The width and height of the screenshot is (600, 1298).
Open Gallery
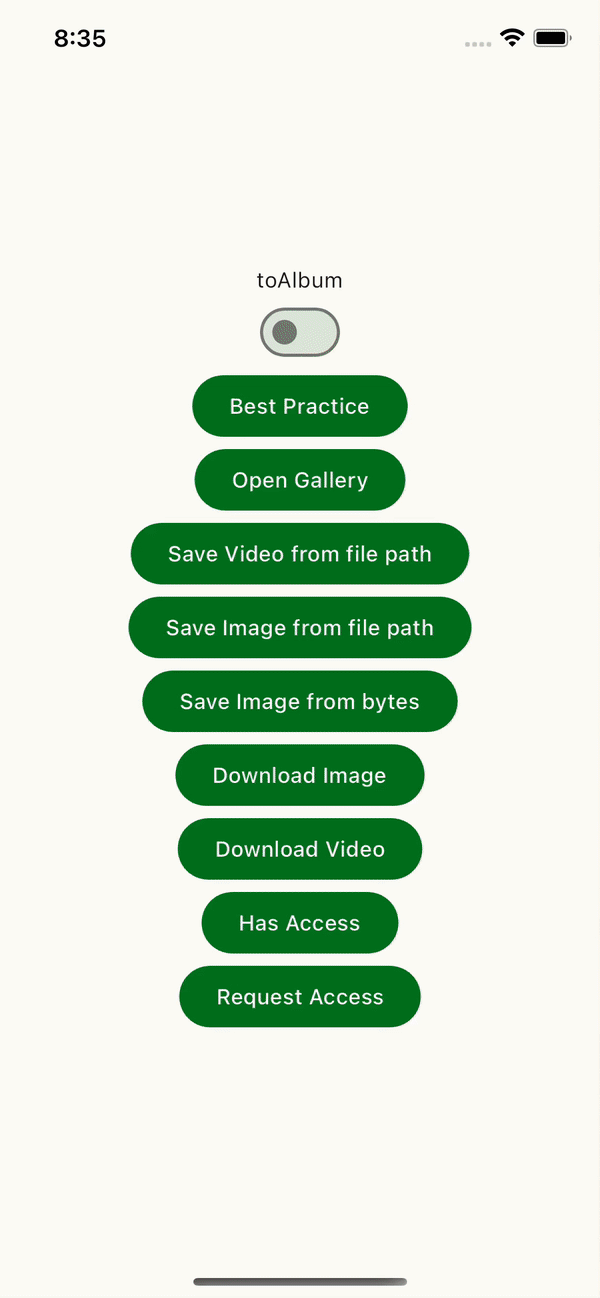tap(300, 480)
